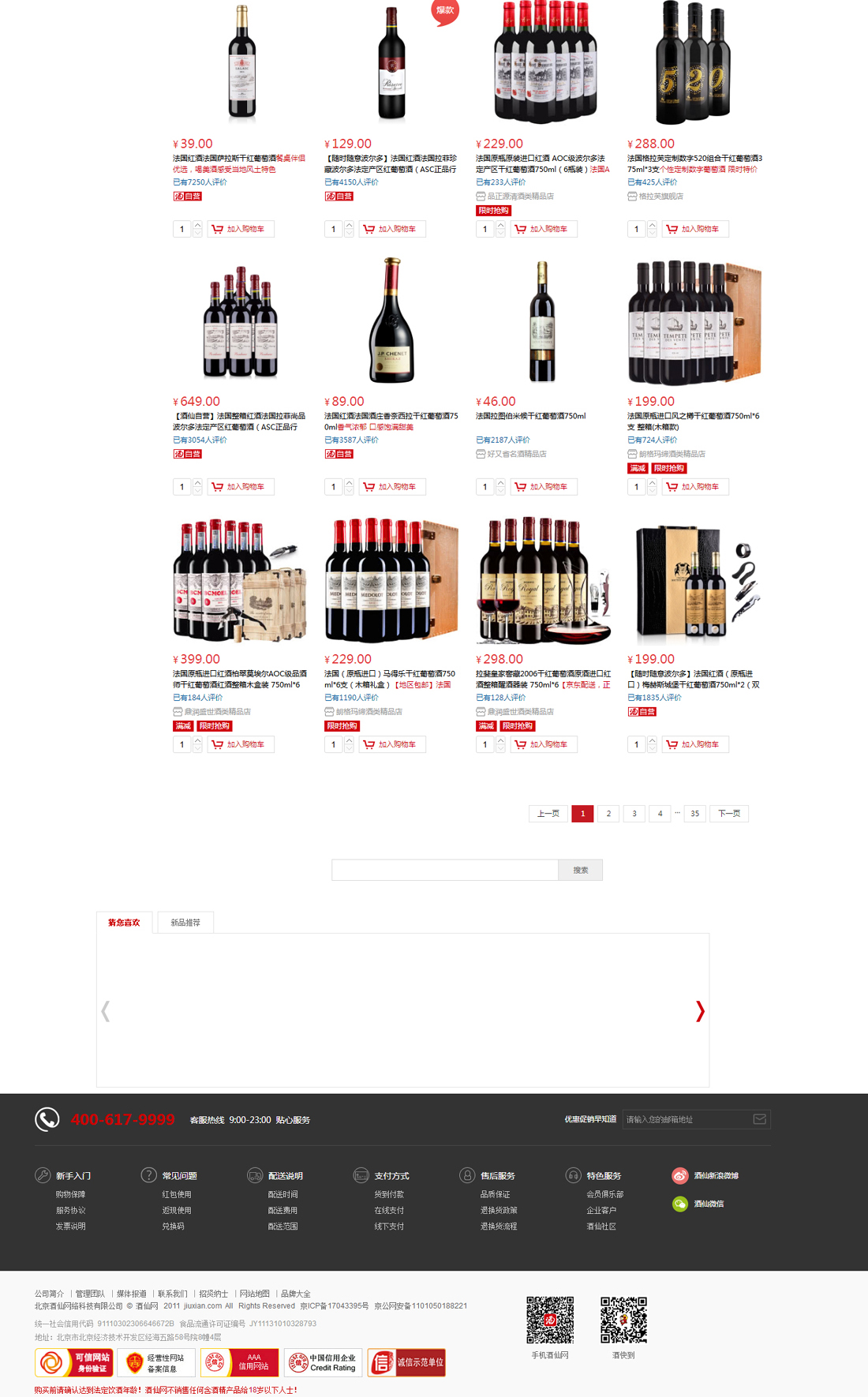
Task: Jump to page 35
Action: pyautogui.click(x=694, y=814)
